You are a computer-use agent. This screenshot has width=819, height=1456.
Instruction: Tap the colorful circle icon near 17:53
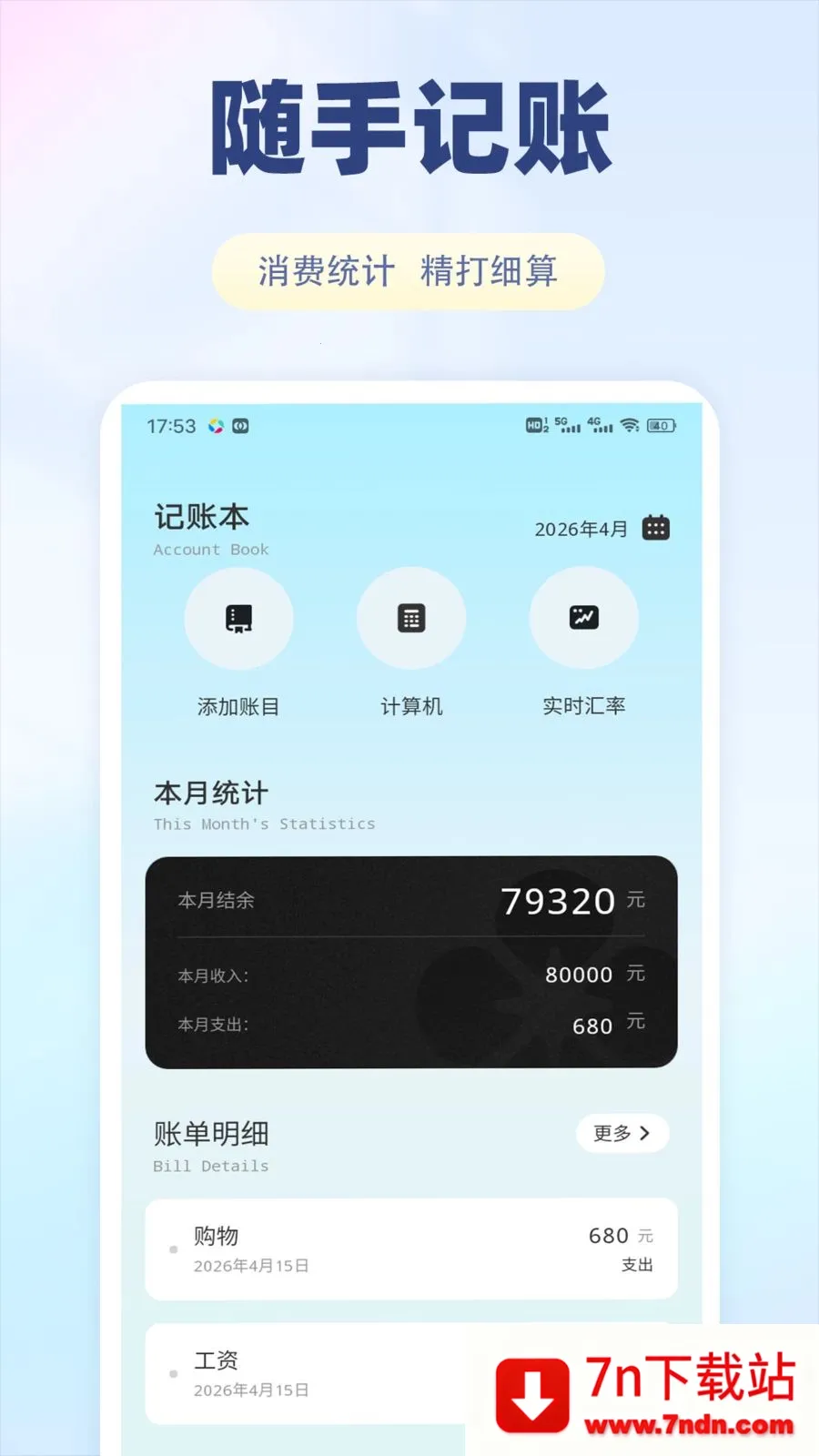click(x=213, y=425)
